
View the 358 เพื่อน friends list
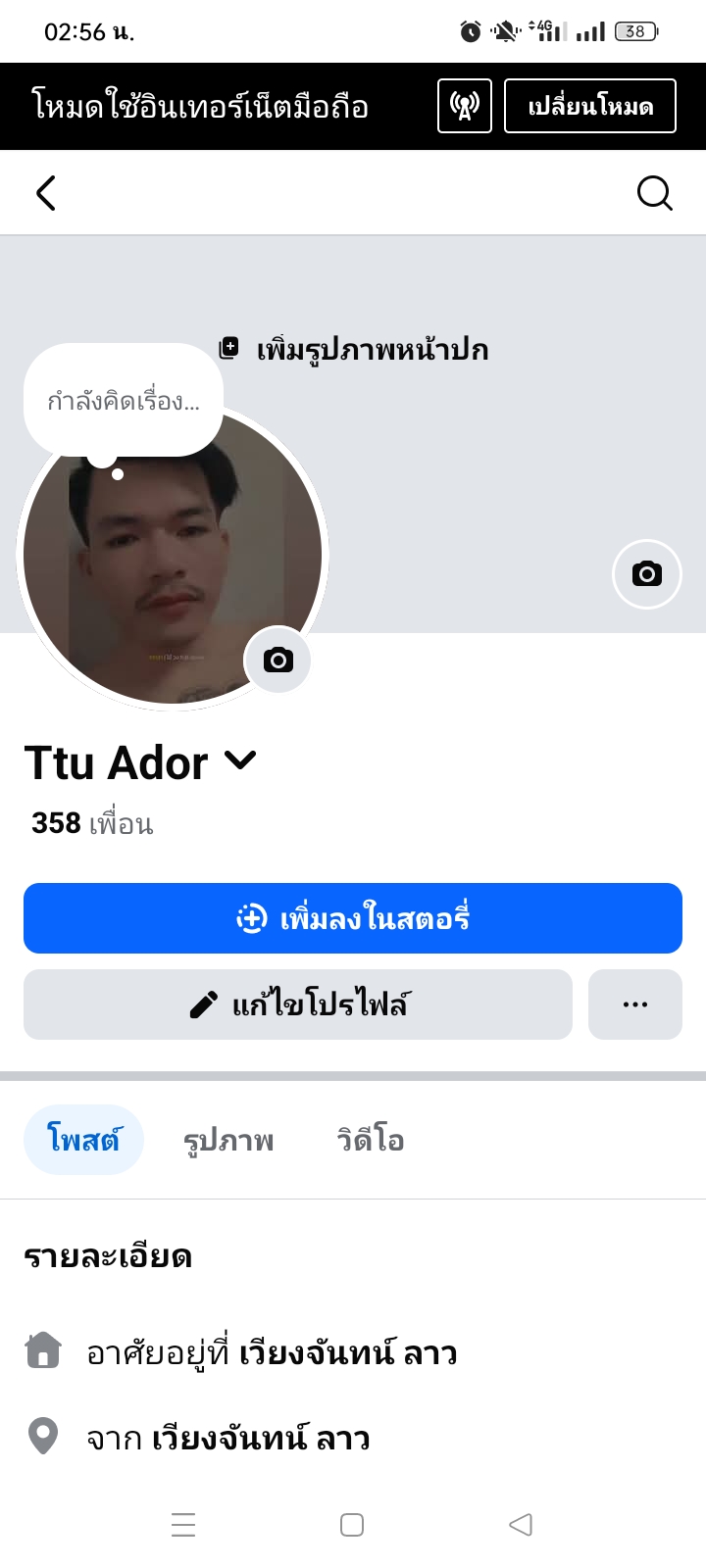pos(92,823)
